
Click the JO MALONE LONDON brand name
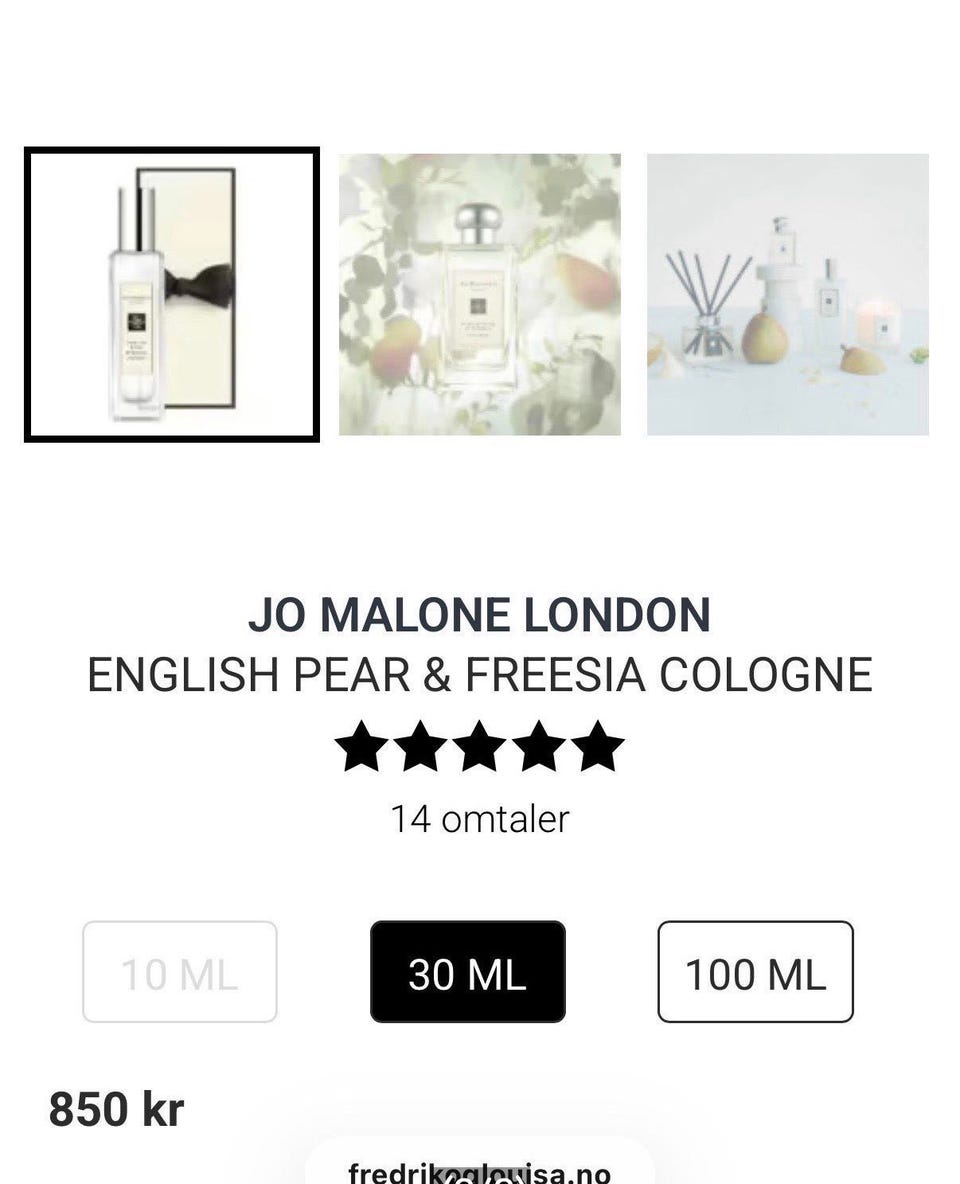(x=480, y=616)
